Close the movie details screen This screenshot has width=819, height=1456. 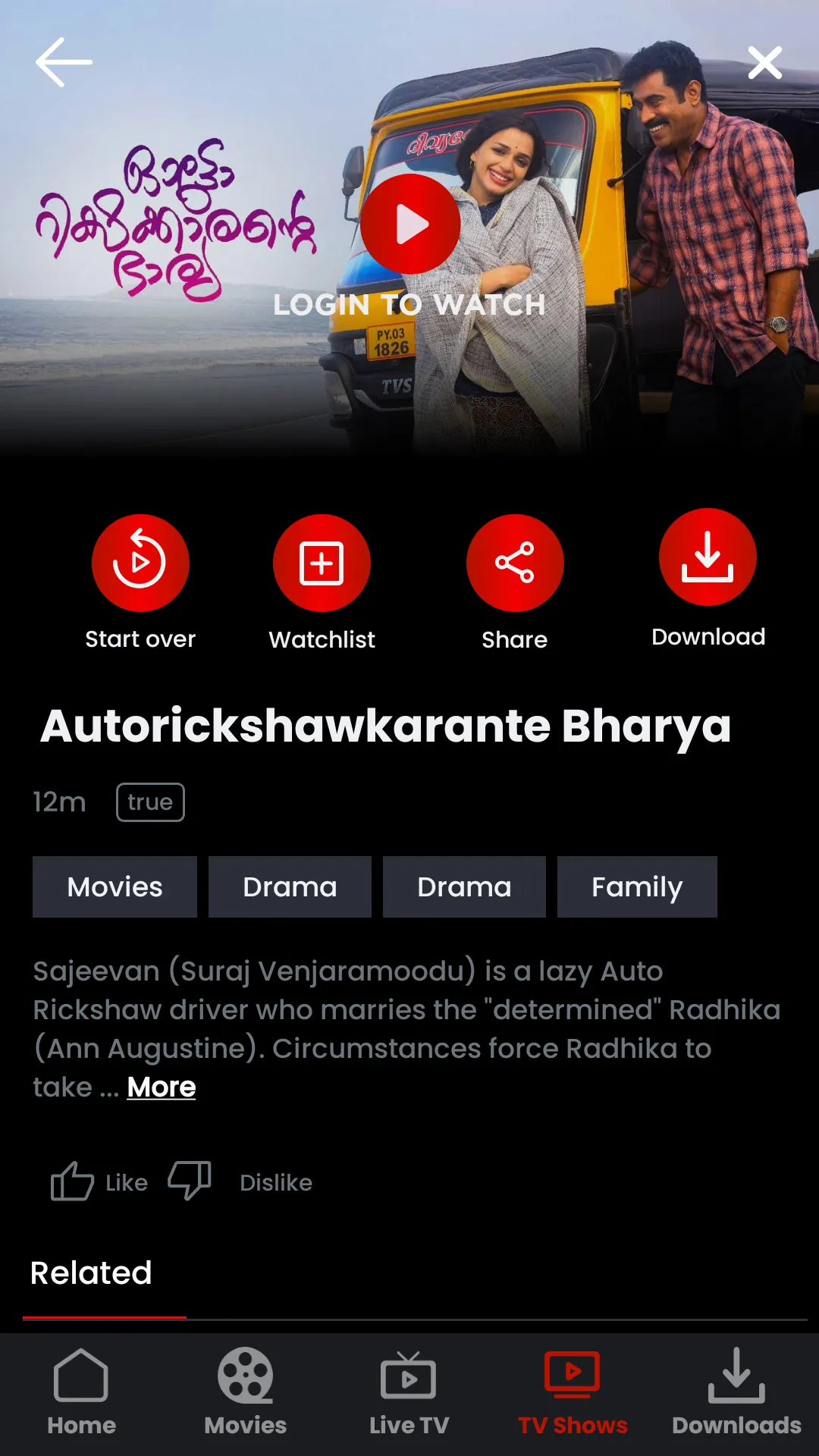(764, 63)
